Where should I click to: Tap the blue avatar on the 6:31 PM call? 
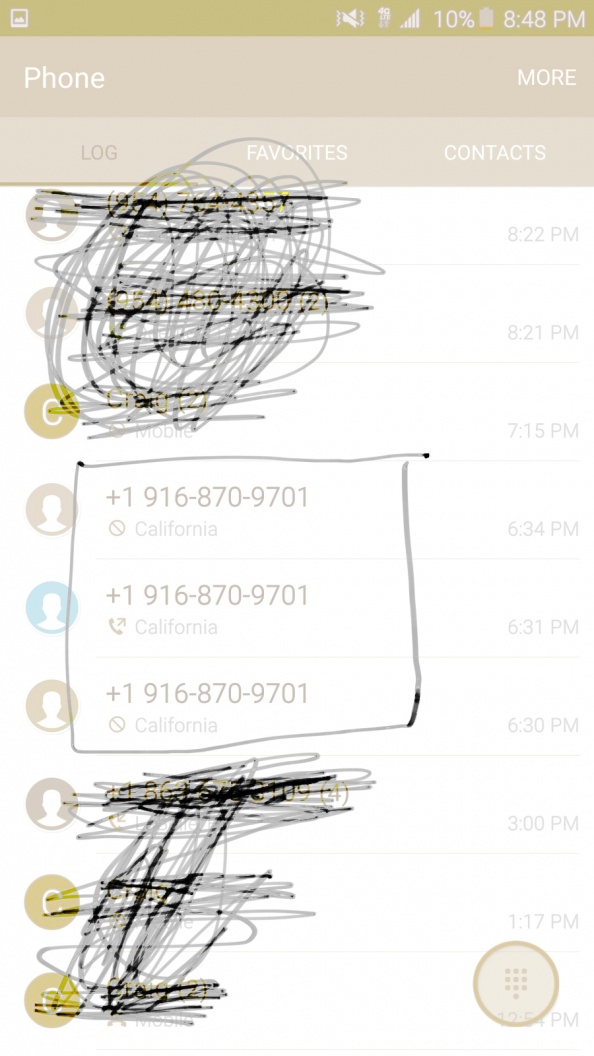click(x=52, y=608)
